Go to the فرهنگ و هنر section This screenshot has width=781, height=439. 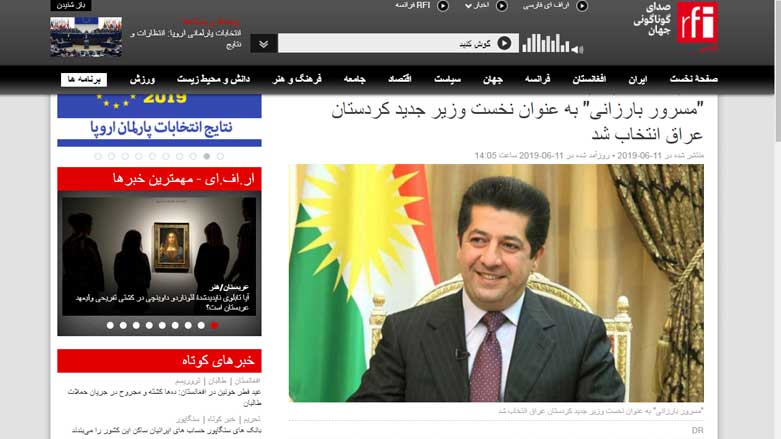click(x=301, y=79)
